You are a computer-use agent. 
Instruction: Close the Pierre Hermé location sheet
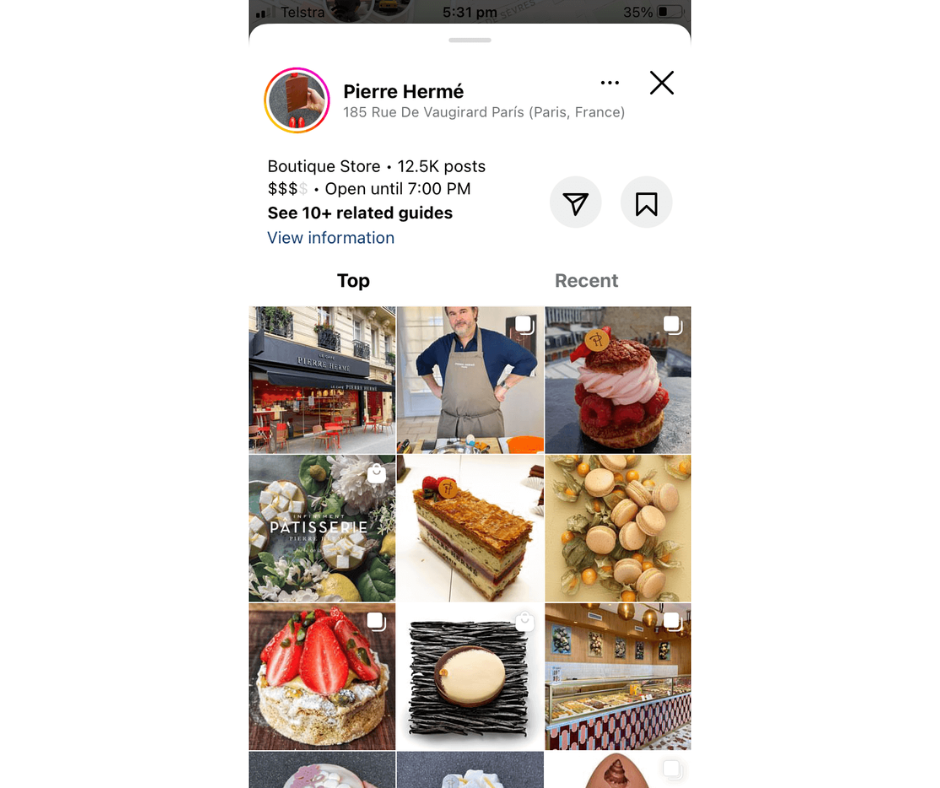coord(661,83)
